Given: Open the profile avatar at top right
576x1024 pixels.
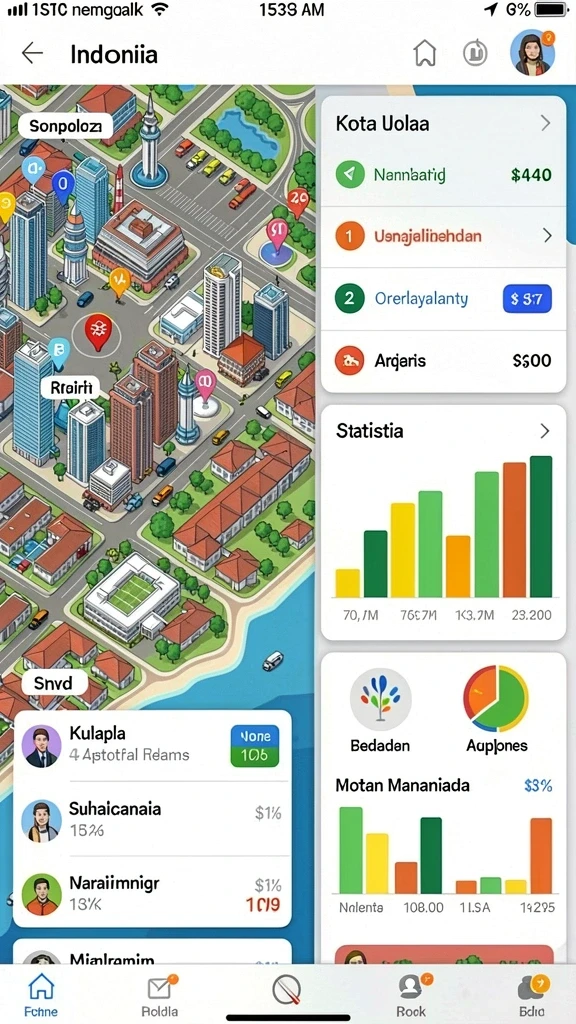Looking at the screenshot, I should click(533, 54).
